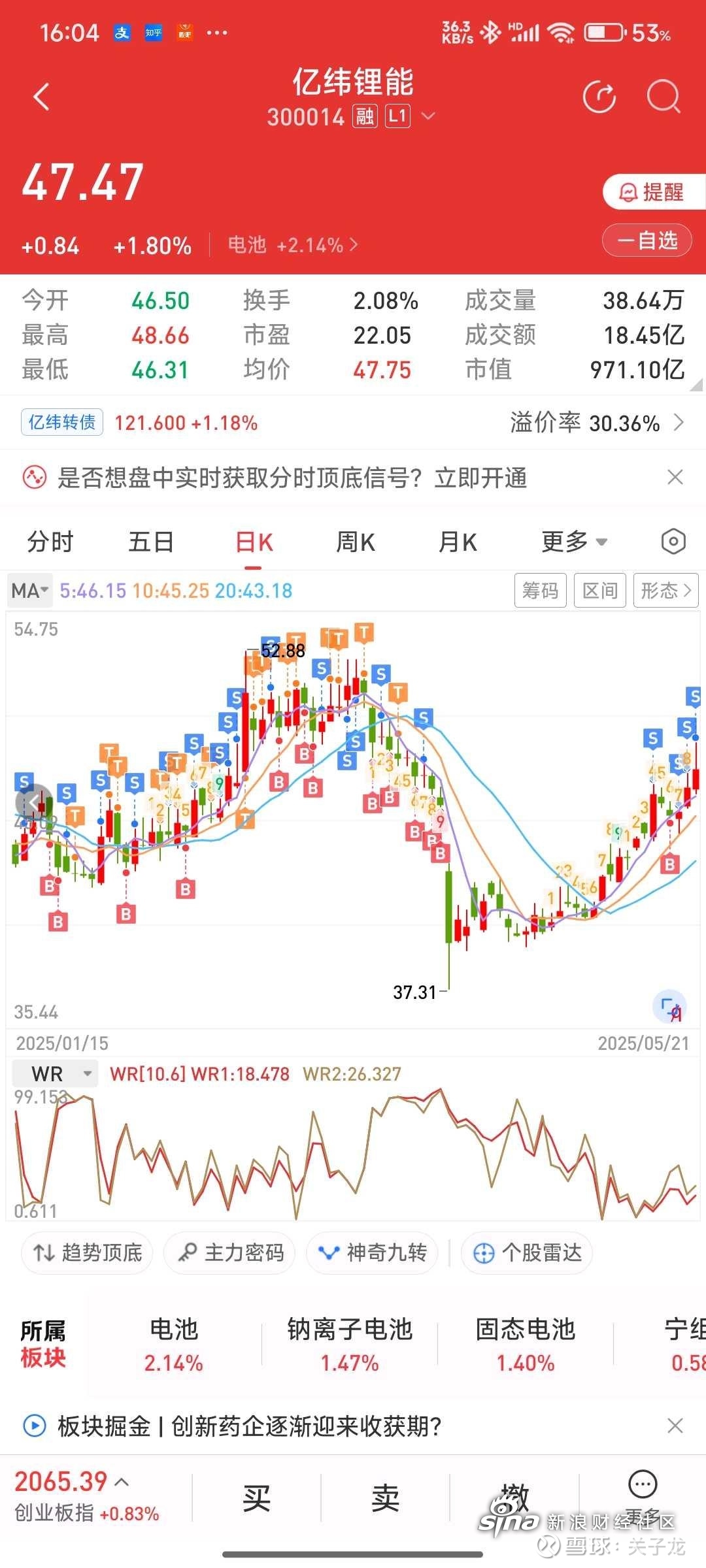
Task: Tap the 卖 sell button
Action: 385,1498
